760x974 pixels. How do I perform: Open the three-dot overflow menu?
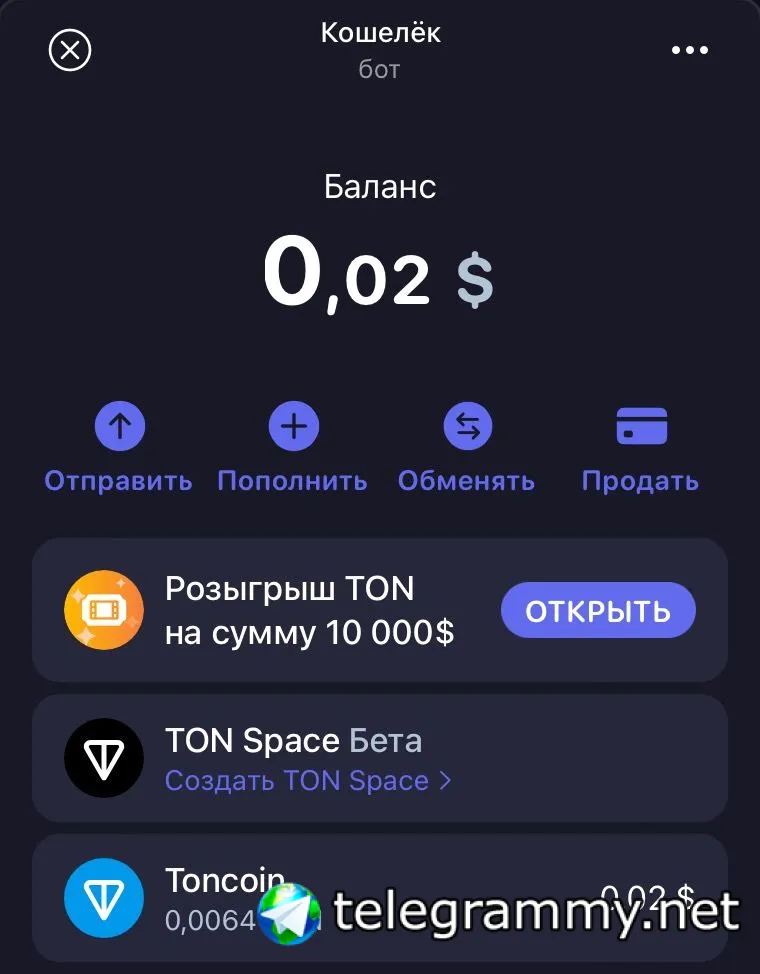(x=690, y=50)
